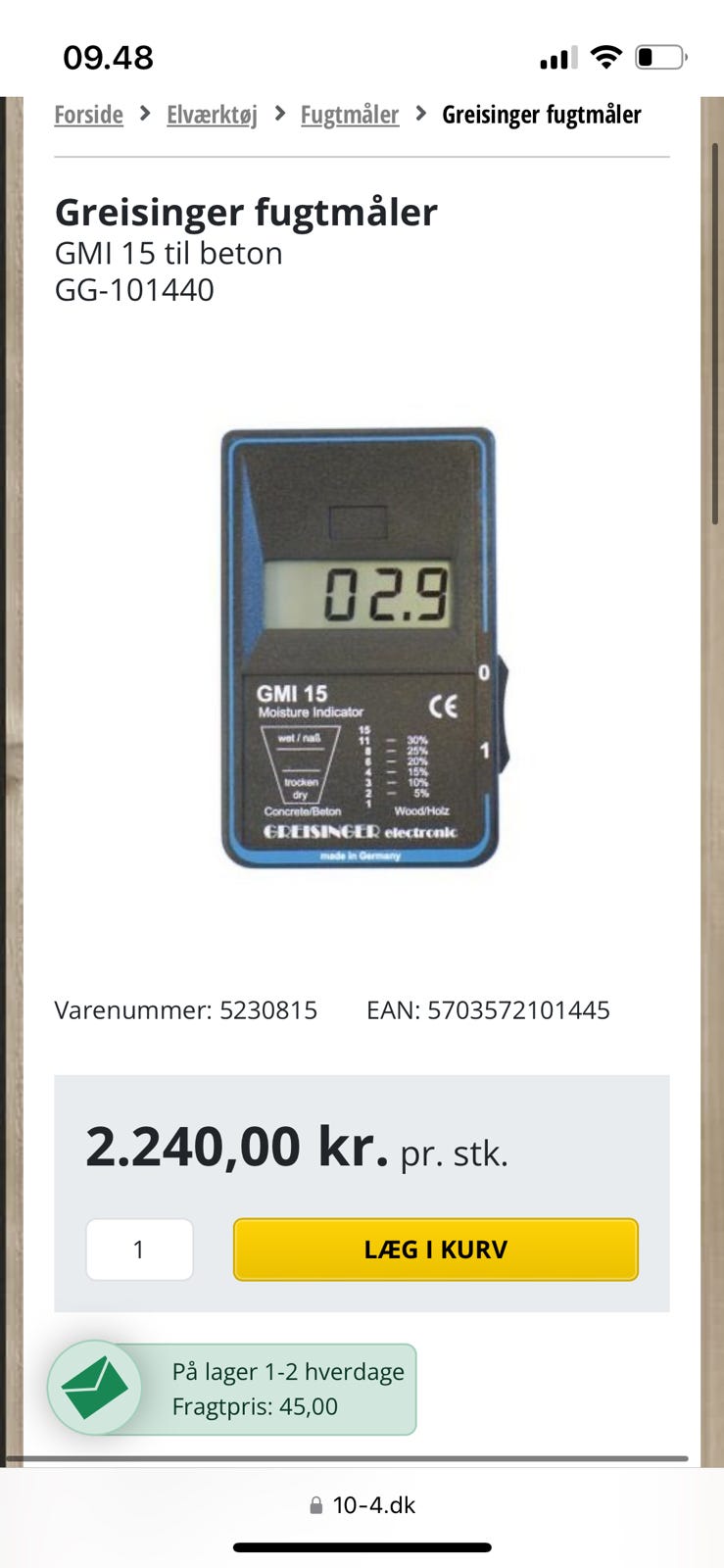
Task: Add the product with Læg i kurv
Action: coord(435,1249)
